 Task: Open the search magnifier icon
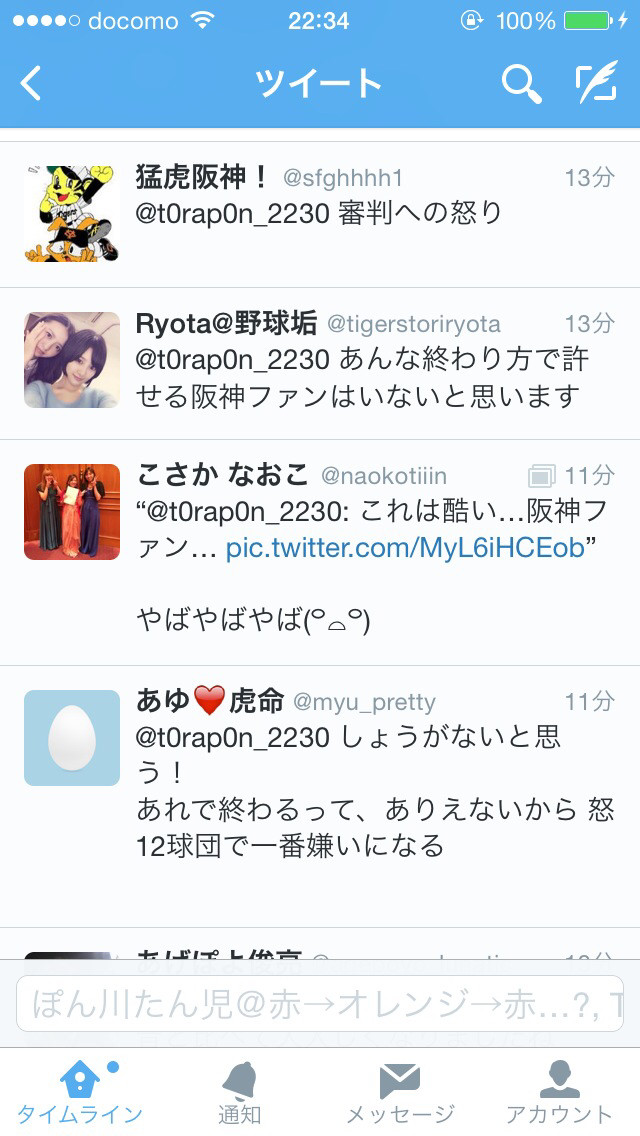click(x=521, y=84)
